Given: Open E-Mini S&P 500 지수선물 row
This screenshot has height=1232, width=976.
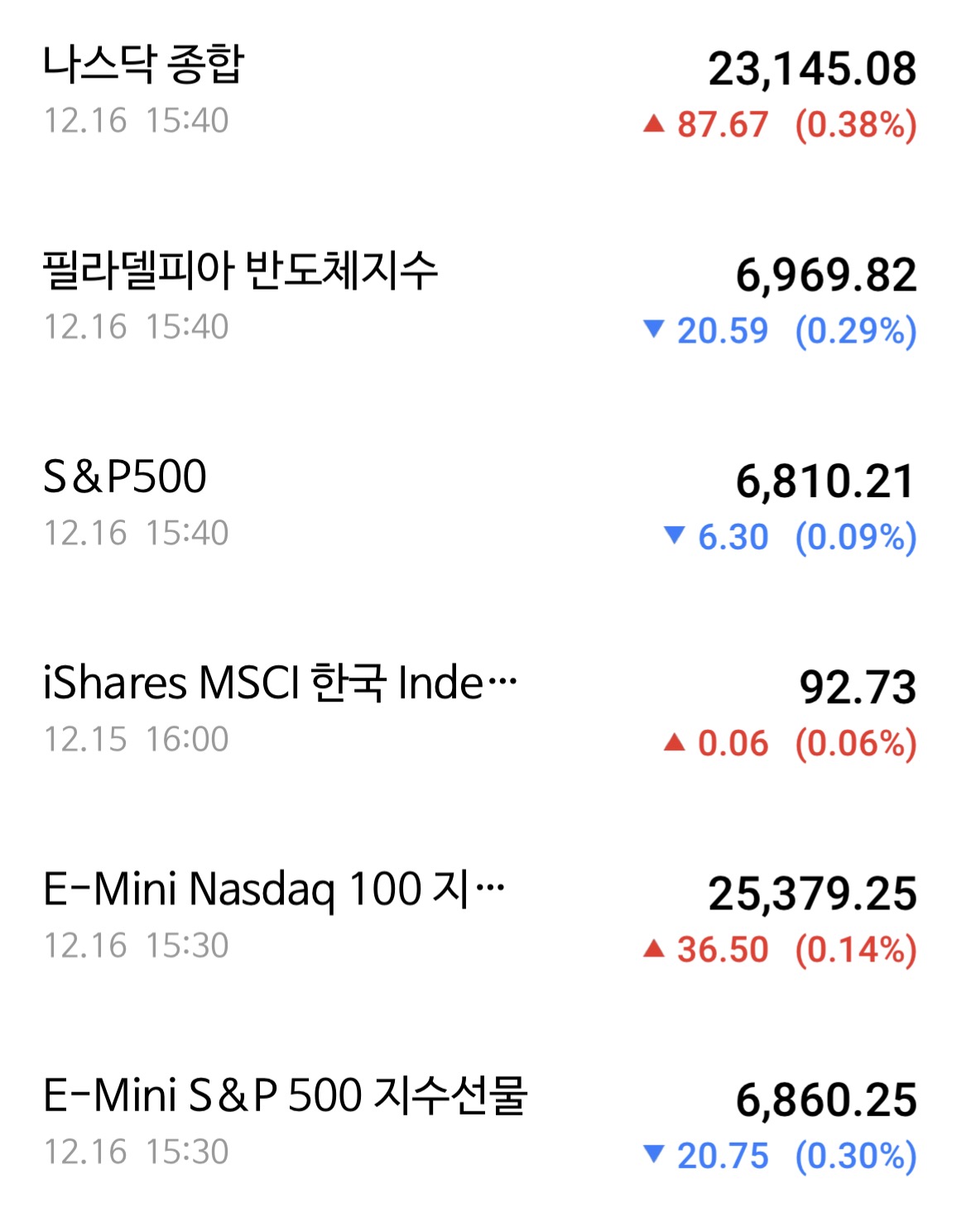Looking at the screenshot, I should [x=285, y=1096].
